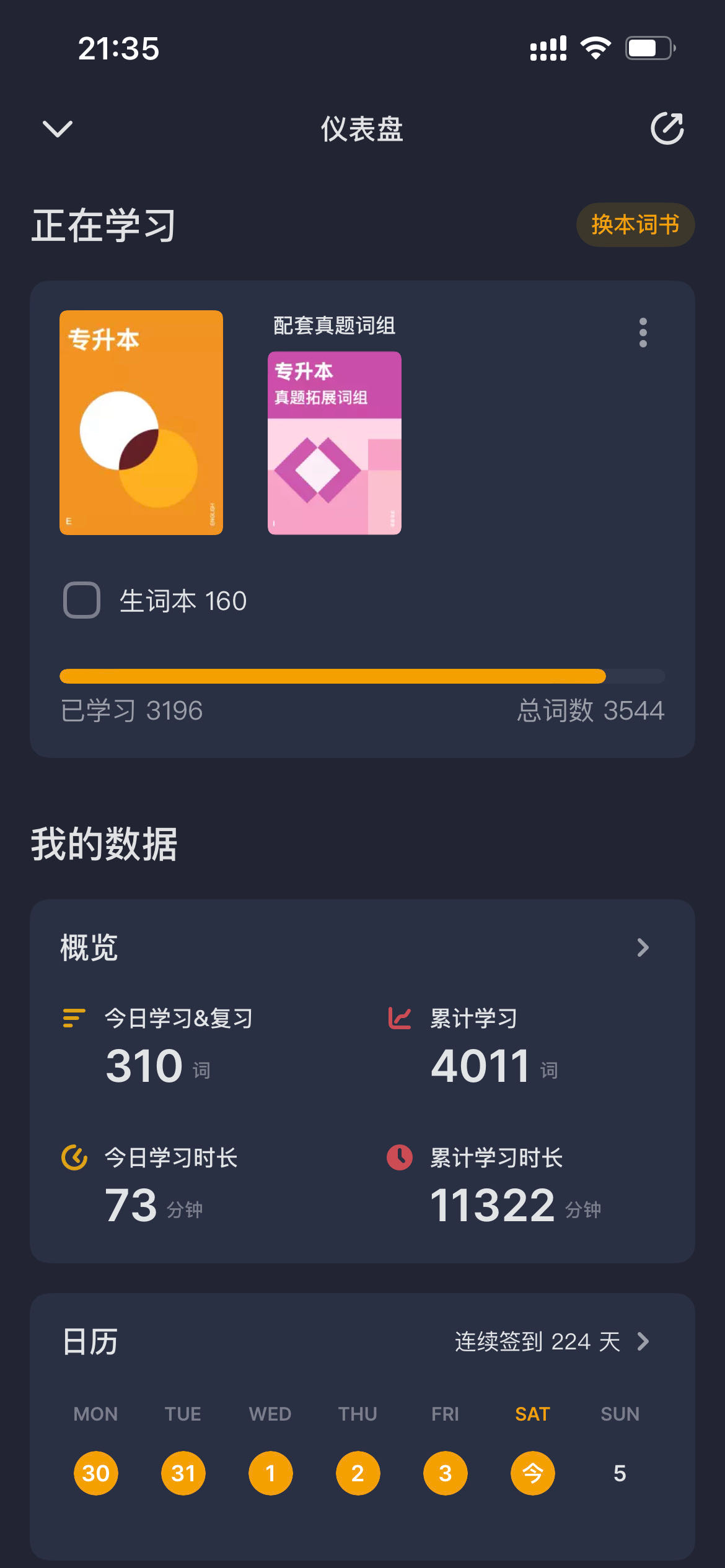Viewport: 725px width, 1568px height.
Task: Select calendar day 31 on Tuesday
Action: point(183,1473)
